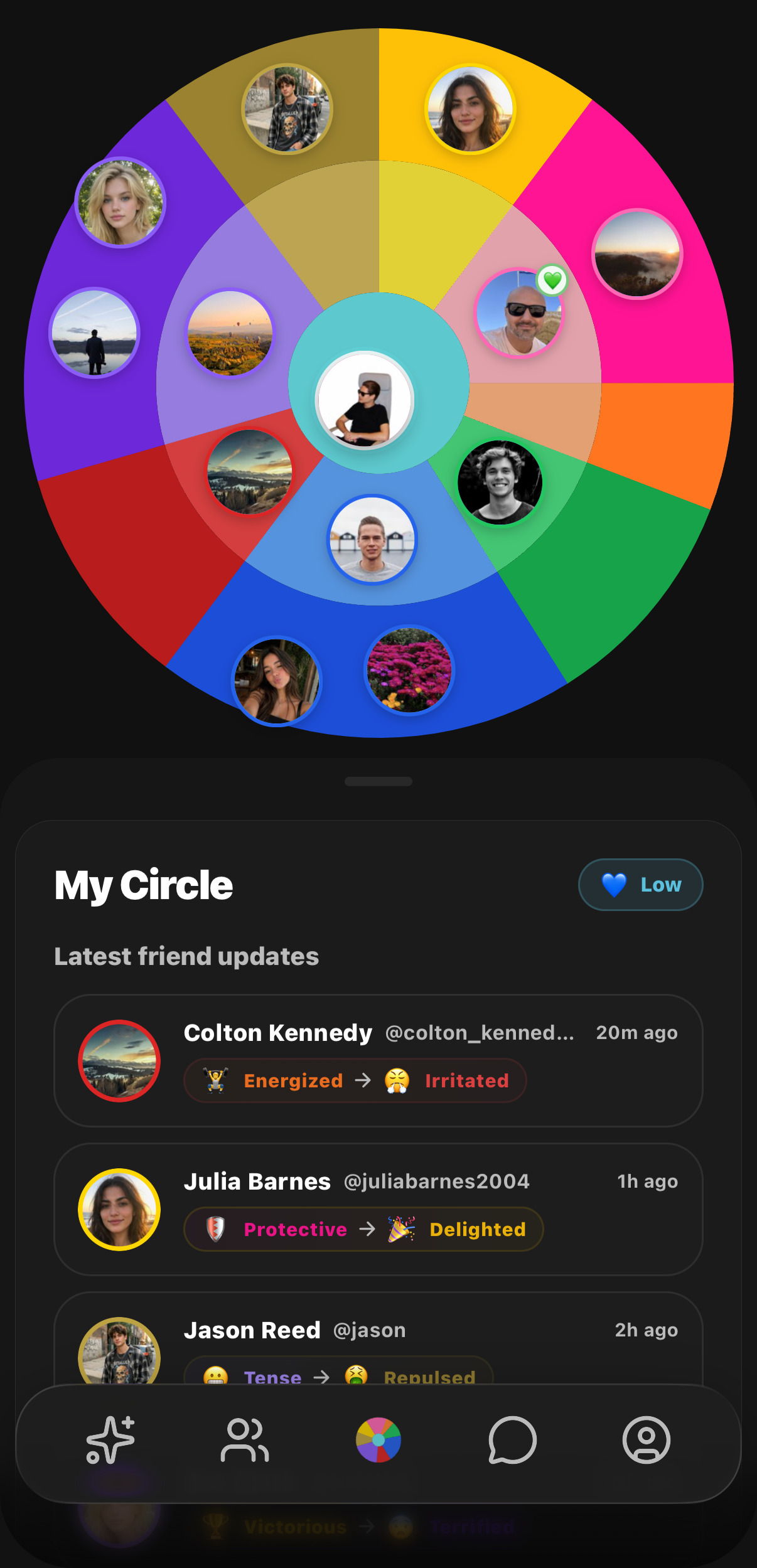Select black-and-white smiling man avatar
The image size is (757, 1568).
(x=500, y=483)
